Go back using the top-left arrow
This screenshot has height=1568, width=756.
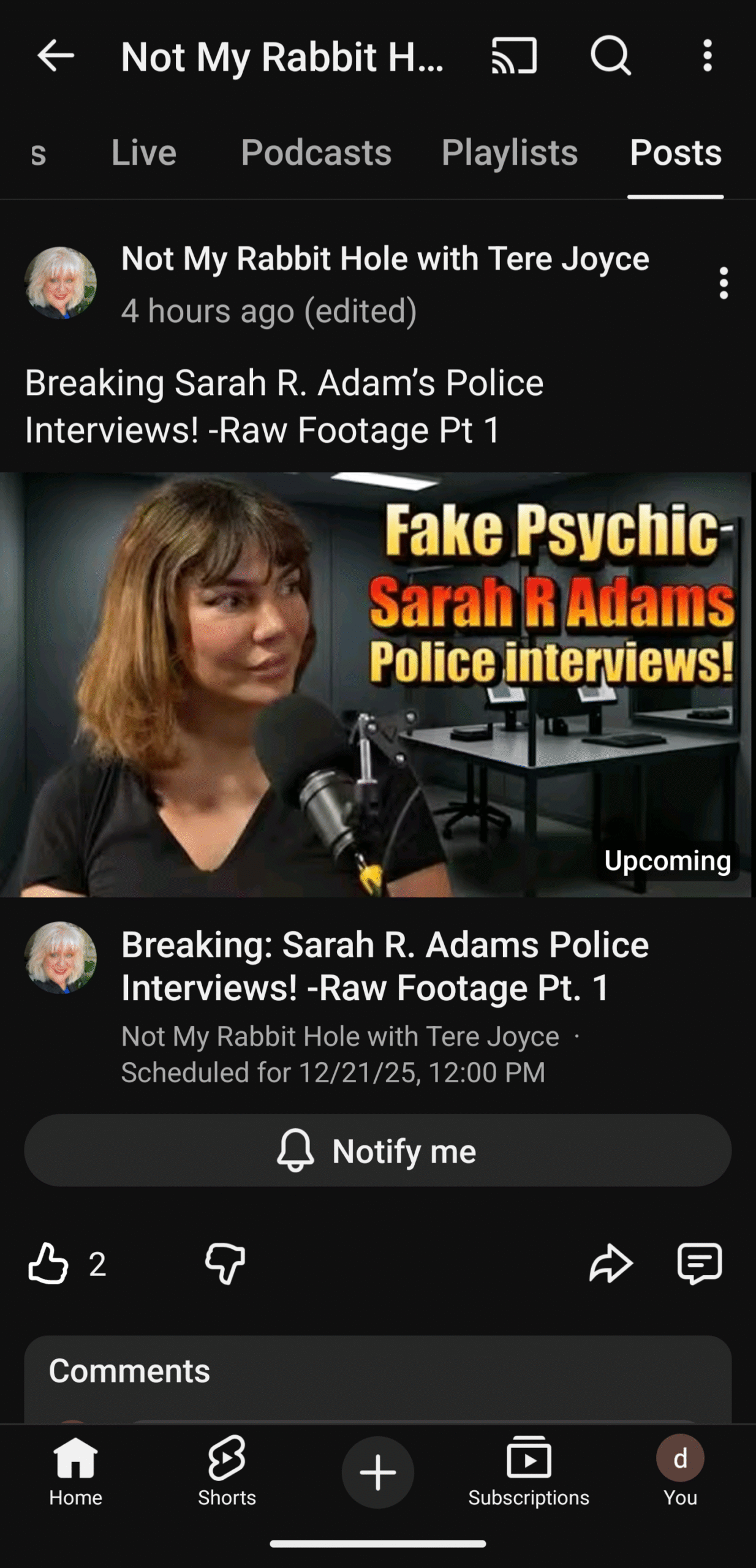coord(55,56)
